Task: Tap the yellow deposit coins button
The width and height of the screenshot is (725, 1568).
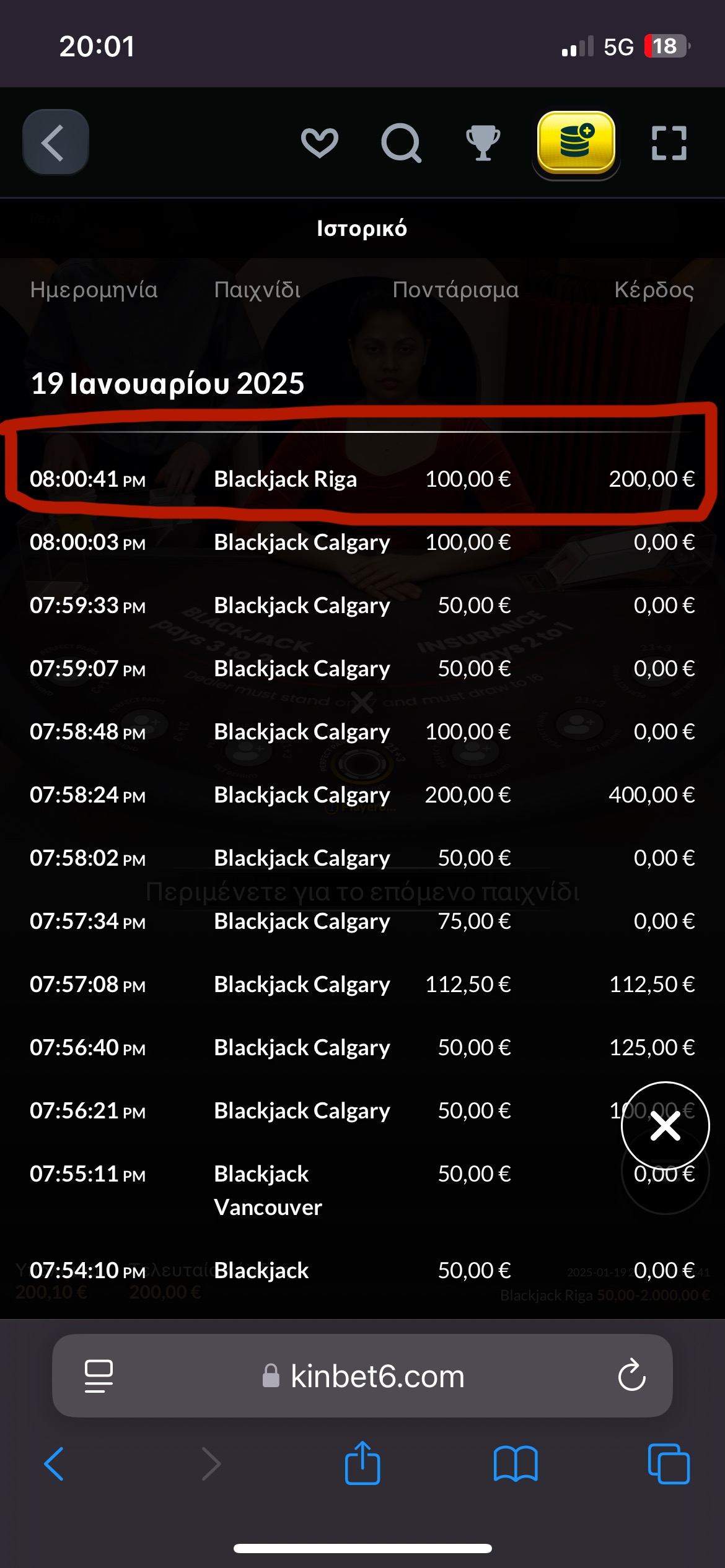Action: [x=576, y=143]
